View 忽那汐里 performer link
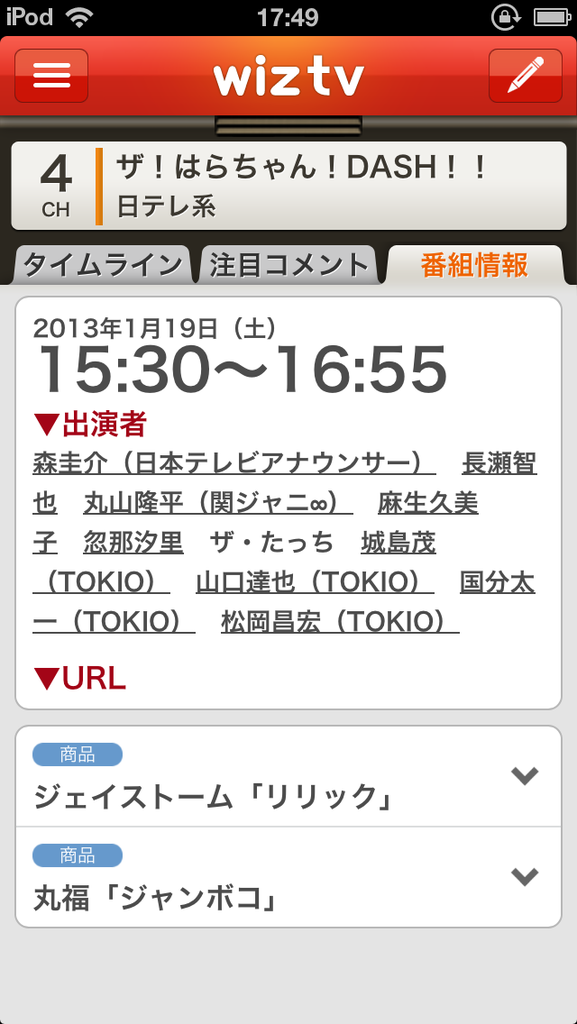 (x=133, y=543)
